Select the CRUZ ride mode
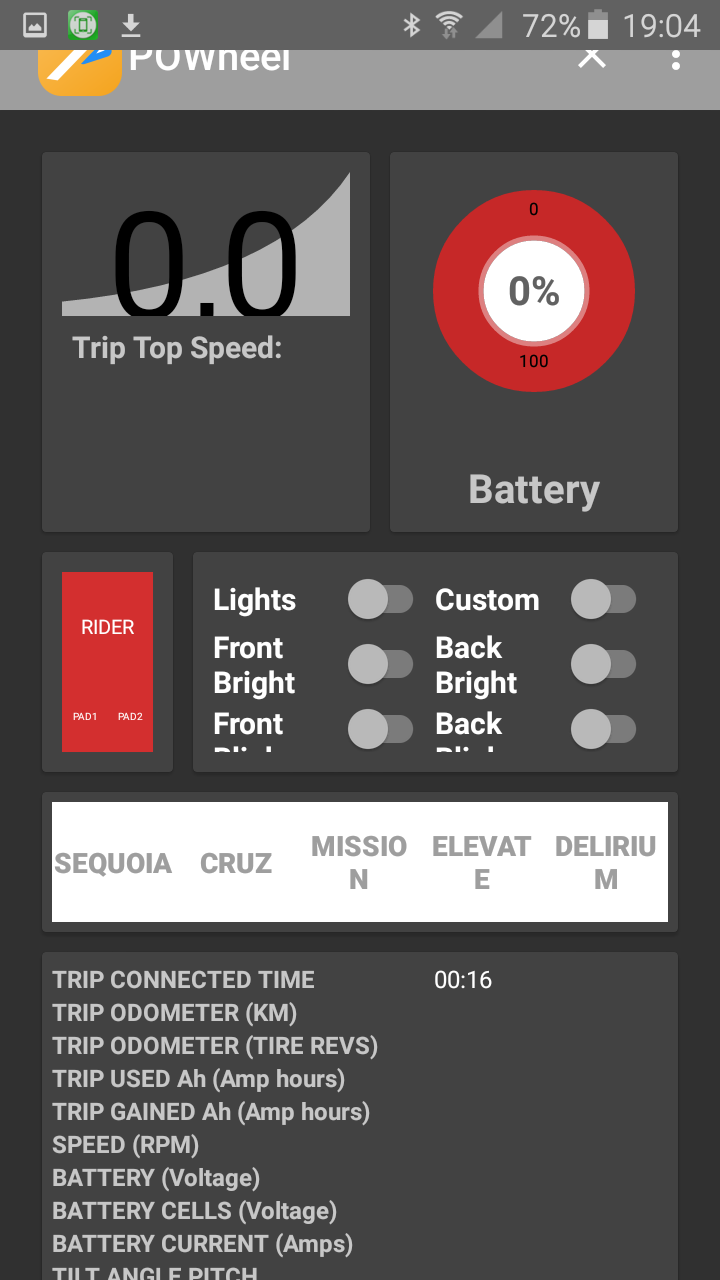The width and height of the screenshot is (720, 1280). [236, 863]
